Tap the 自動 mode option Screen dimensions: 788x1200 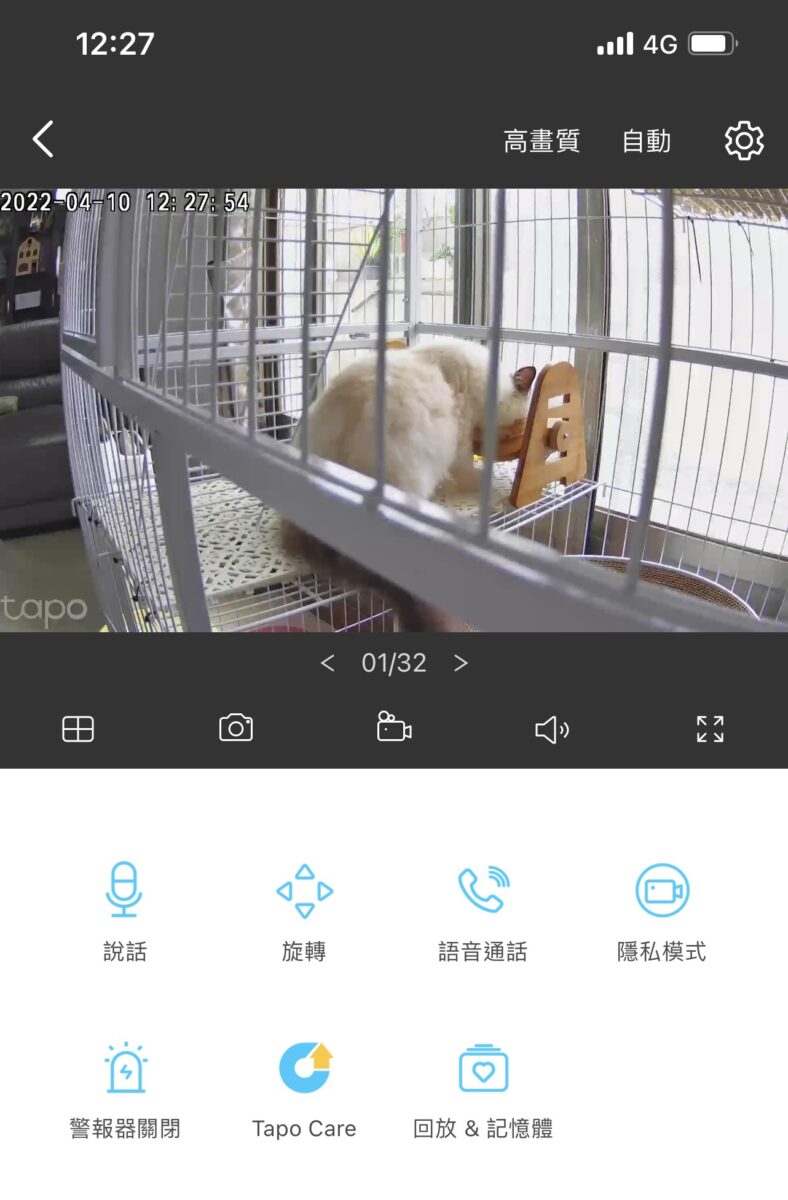646,141
